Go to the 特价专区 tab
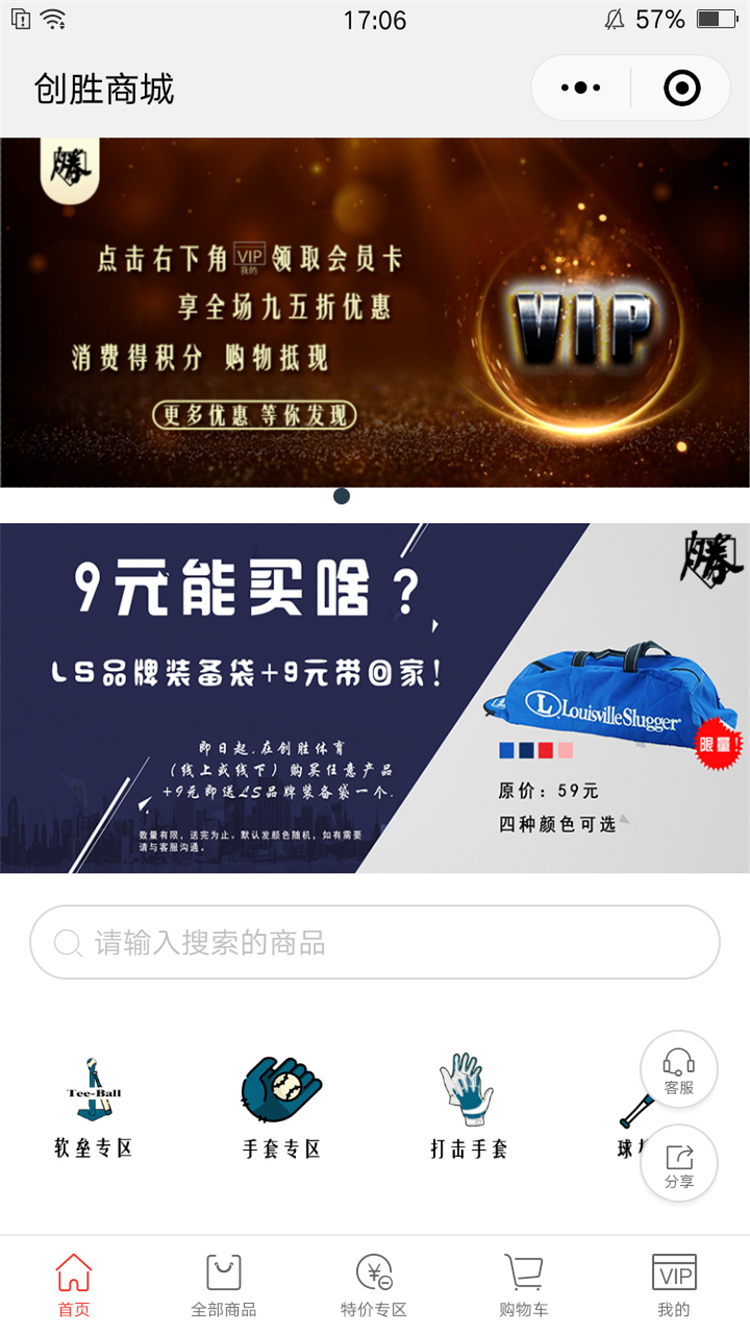 click(x=374, y=1285)
